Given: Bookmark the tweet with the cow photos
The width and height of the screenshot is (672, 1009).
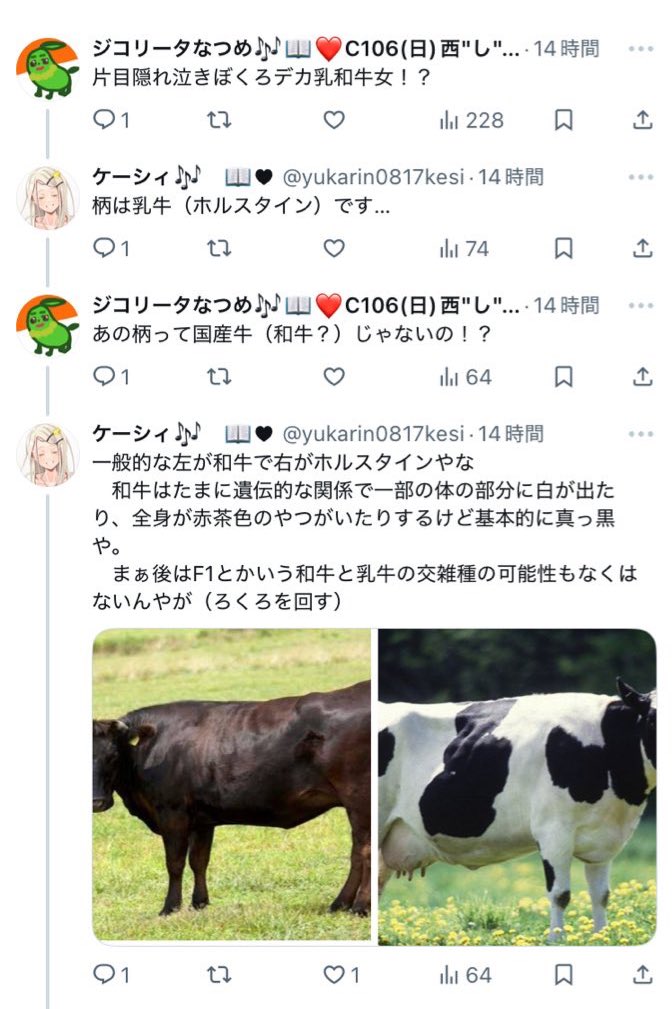Looking at the screenshot, I should tap(563, 974).
